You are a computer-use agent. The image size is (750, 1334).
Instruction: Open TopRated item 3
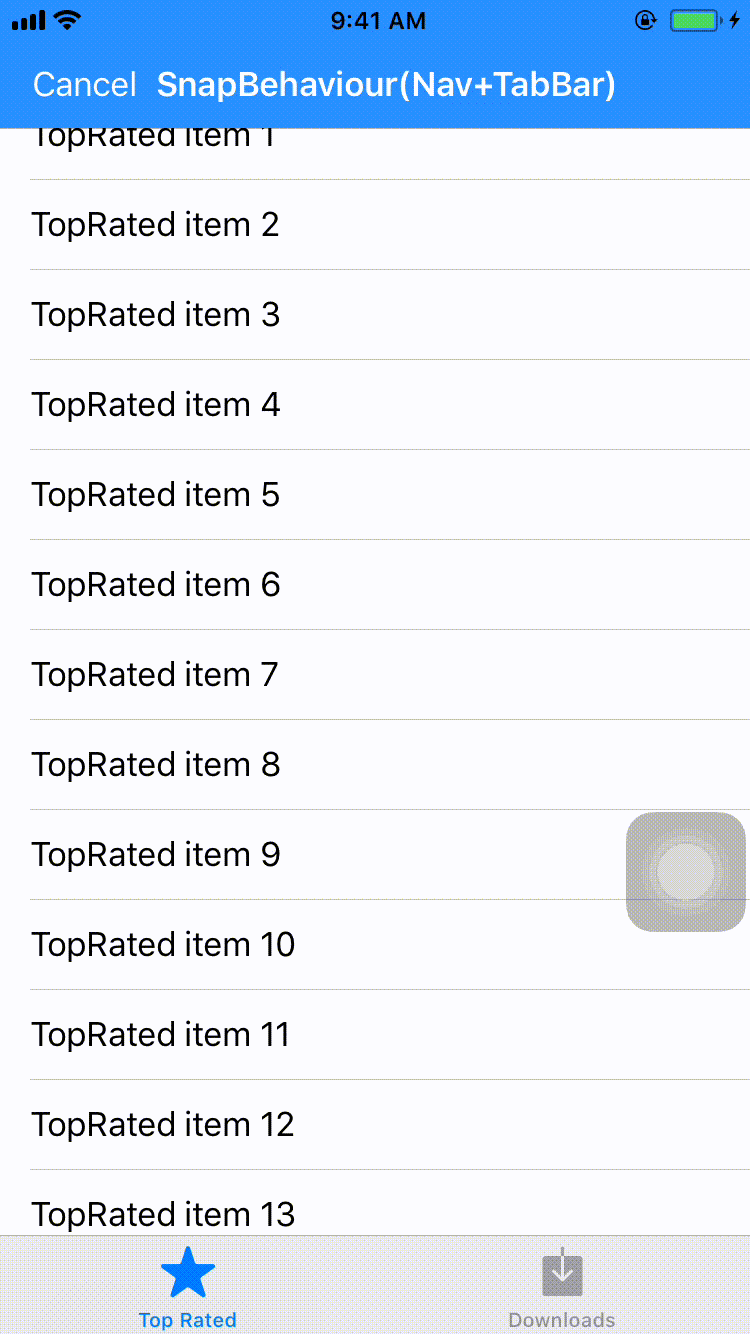coord(375,315)
